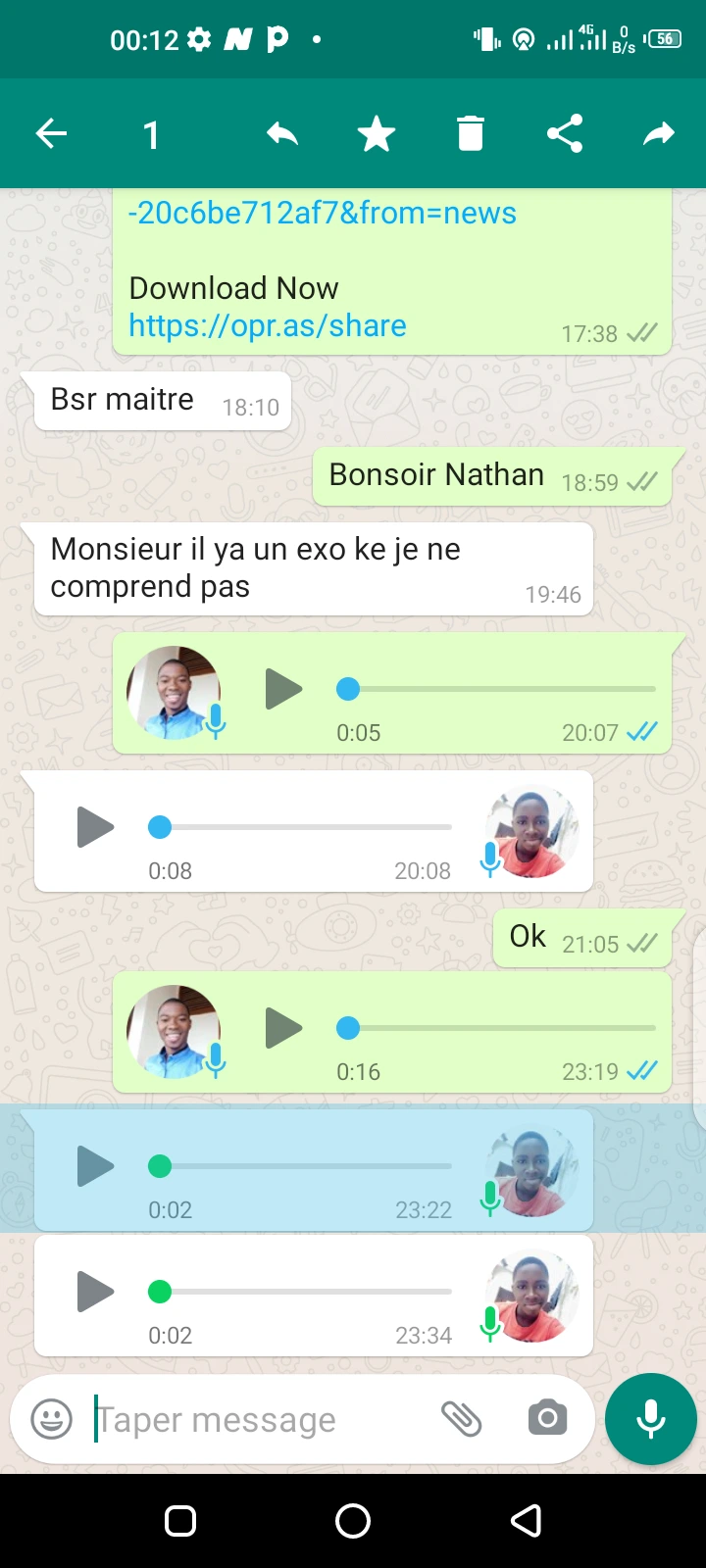Image resolution: width=706 pixels, height=1568 pixels.
Task: Play the 0:16 voice message from 23:19
Action: (284, 1028)
